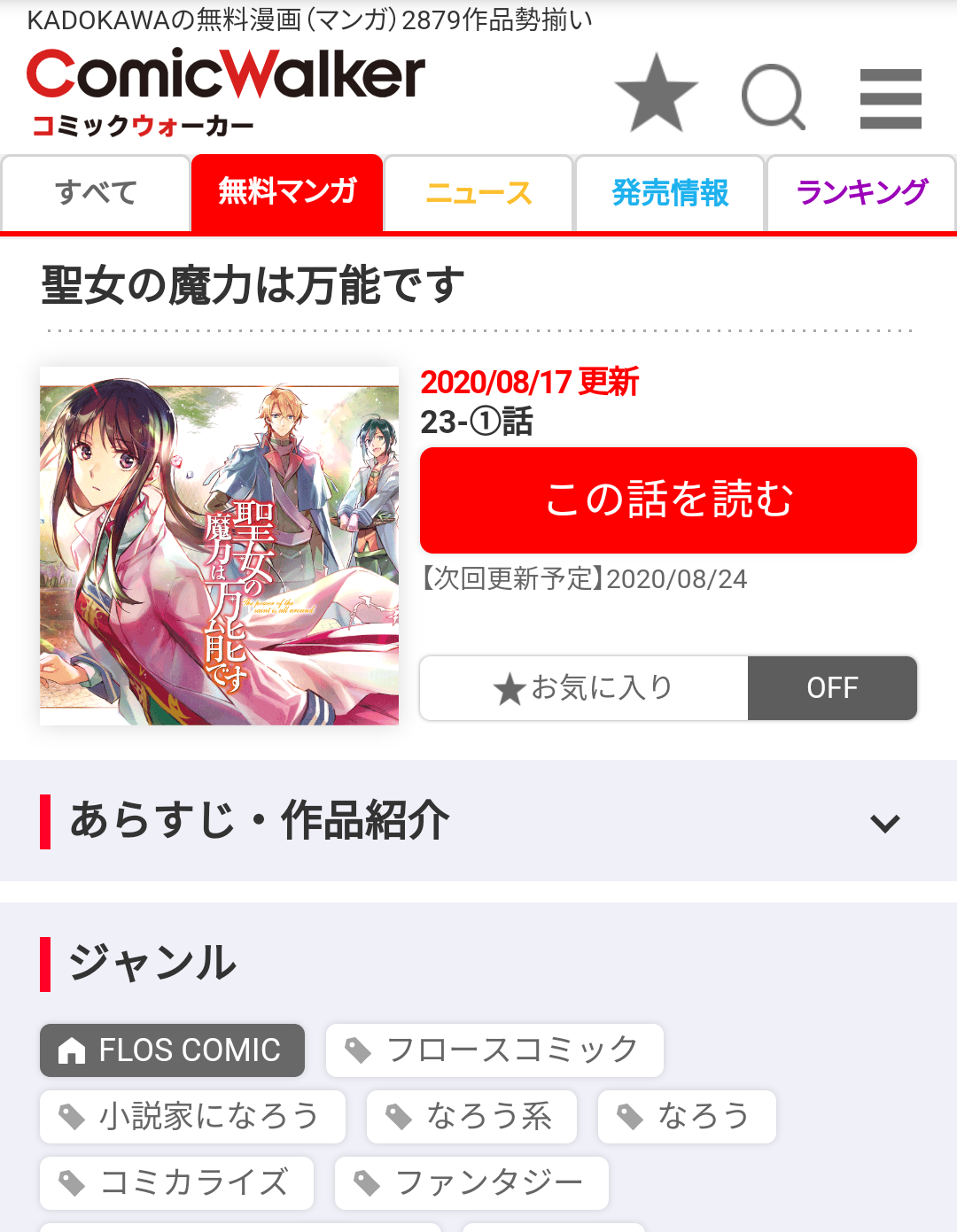Image resolution: width=957 pixels, height=1232 pixels.
Task: Select the ファンタジー tag
Action: (x=471, y=1183)
